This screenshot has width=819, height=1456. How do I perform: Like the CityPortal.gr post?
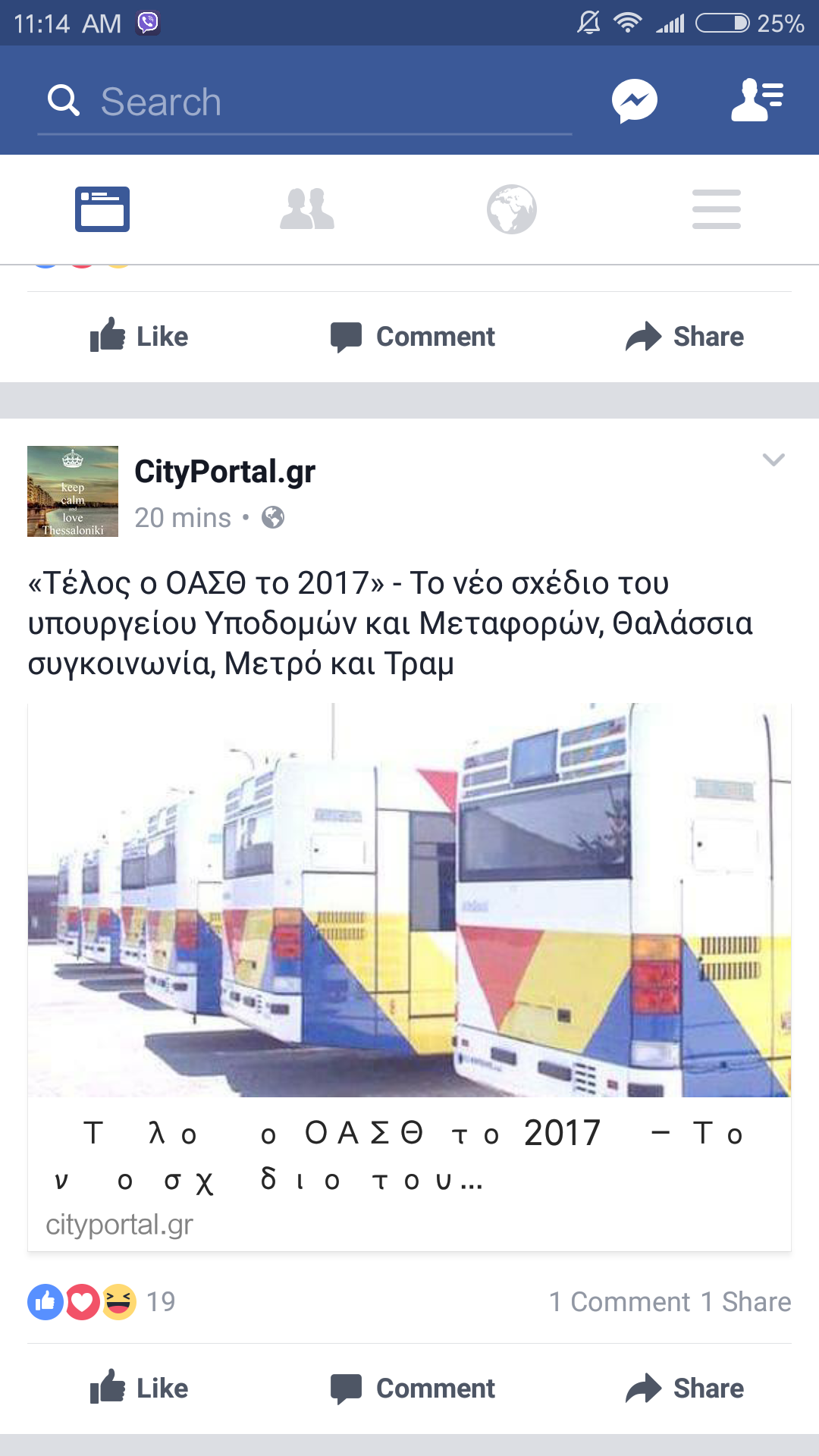click(140, 1389)
